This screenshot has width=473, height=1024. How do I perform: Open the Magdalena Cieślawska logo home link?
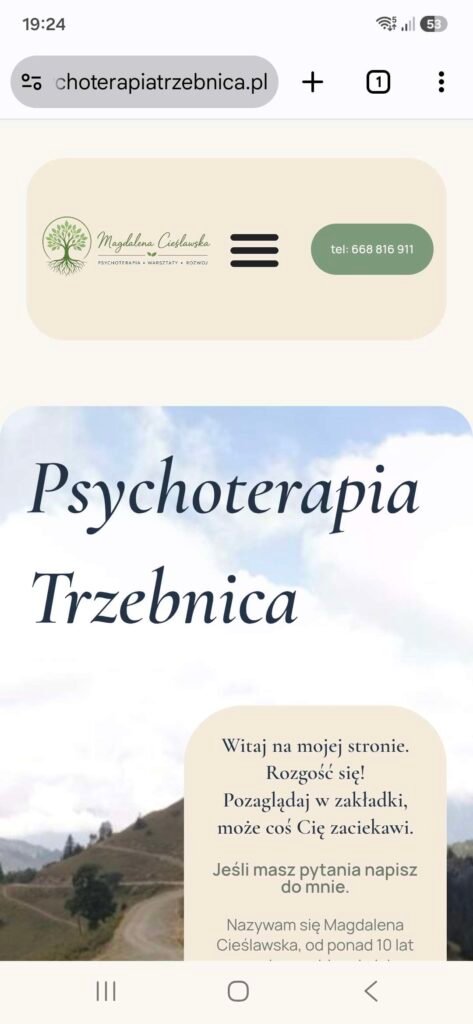pyautogui.click(x=127, y=246)
